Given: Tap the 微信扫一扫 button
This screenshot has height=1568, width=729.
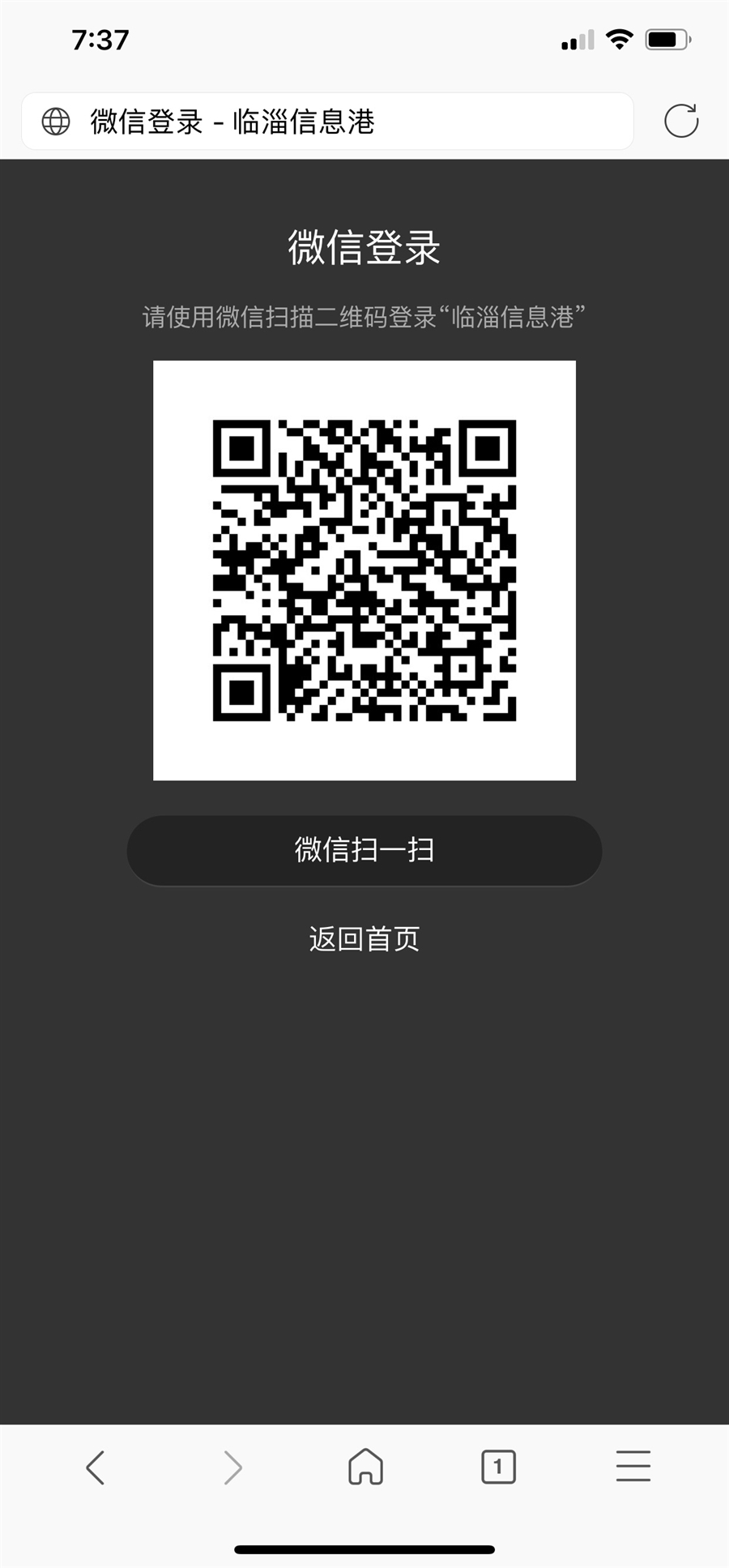Looking at the screenshot, I should [364, 850].
